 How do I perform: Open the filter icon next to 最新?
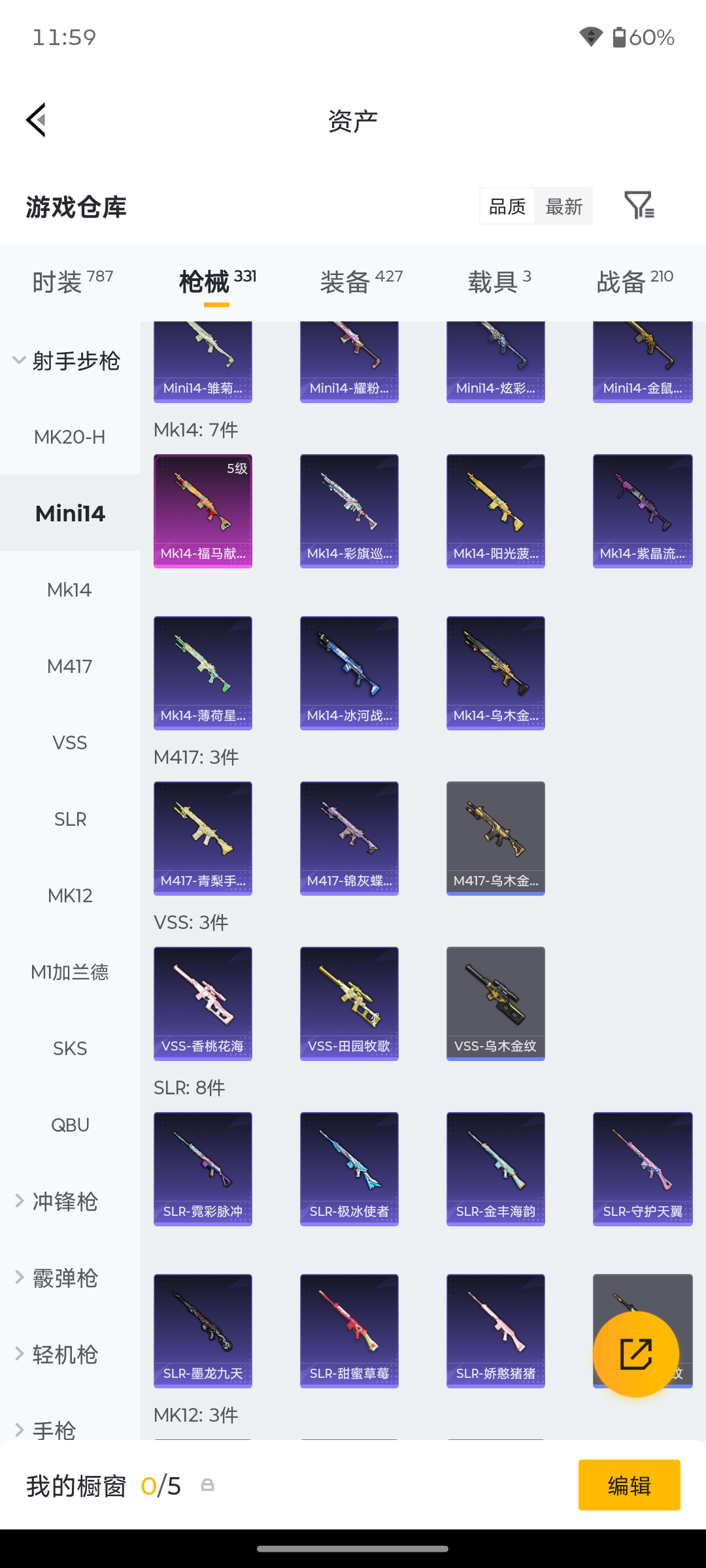coord(639,206)
